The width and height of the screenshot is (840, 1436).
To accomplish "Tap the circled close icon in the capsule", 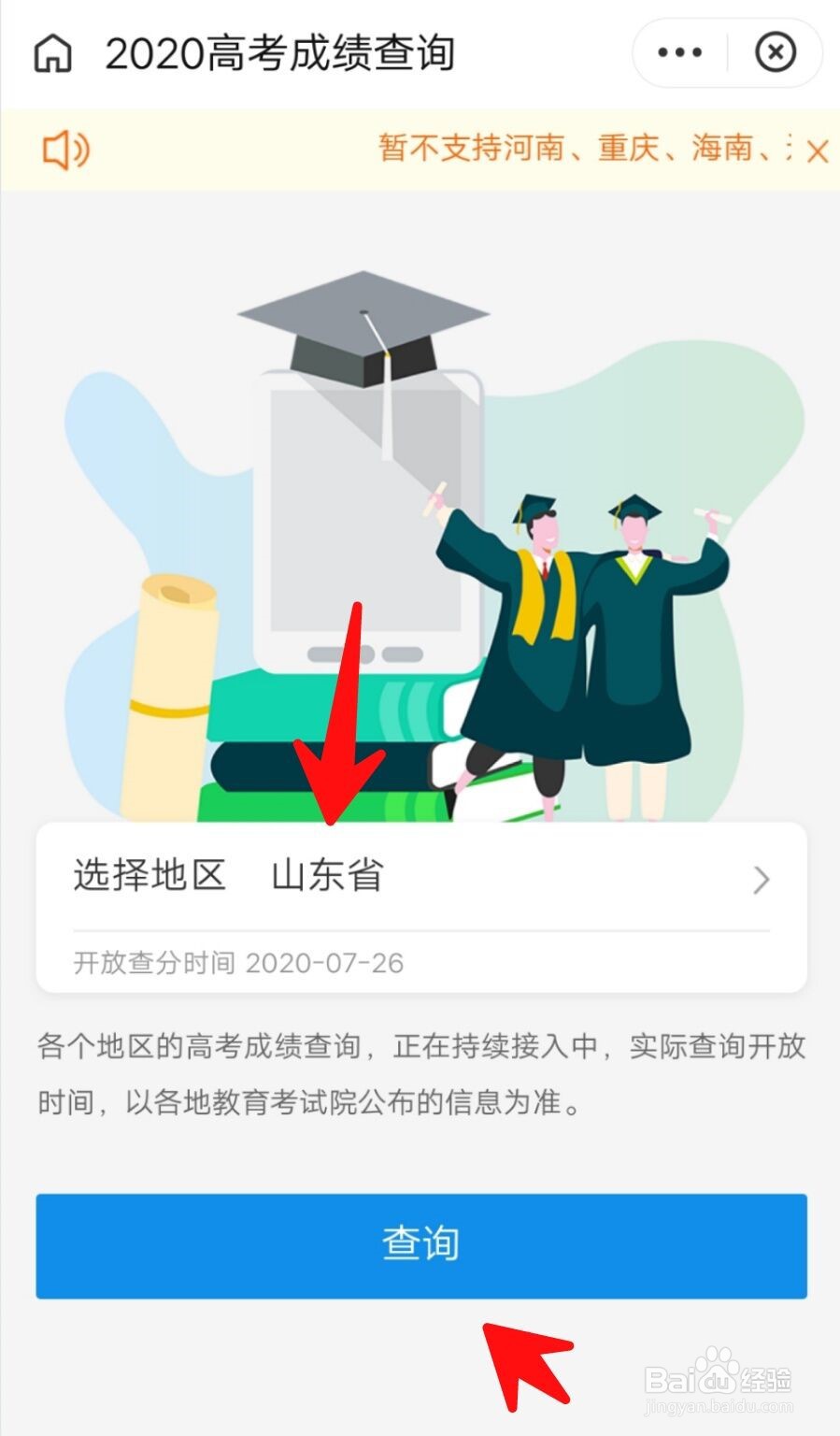I will tap(776, 53).
